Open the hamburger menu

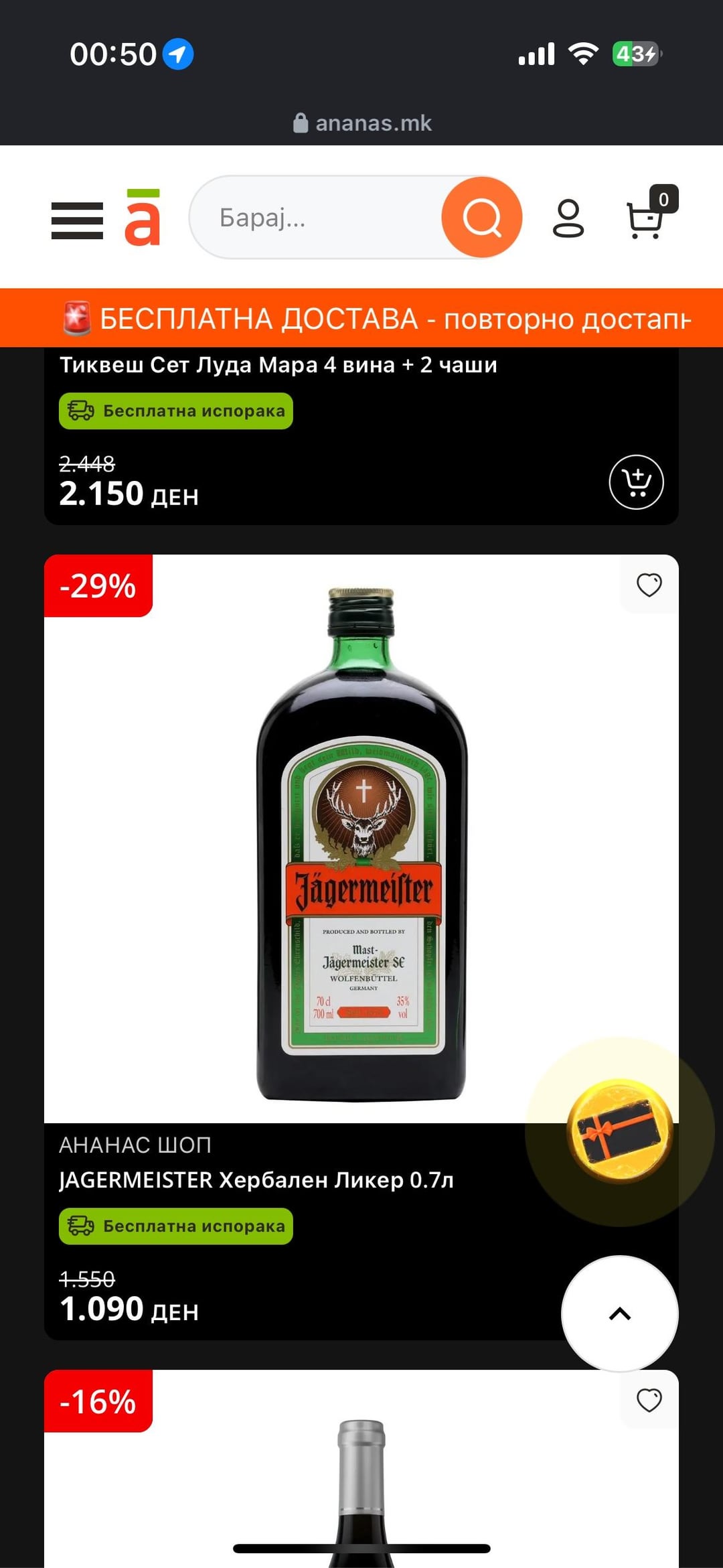coord(77,220)
